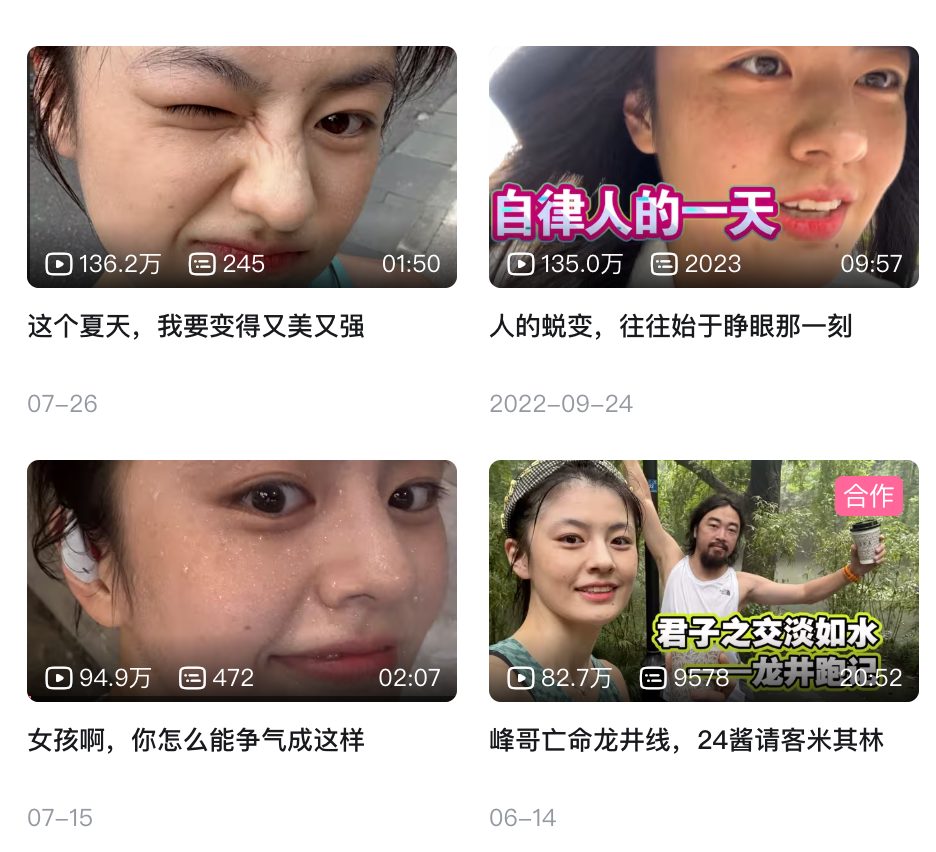Watch 女孩啊，你怎么能争气成这样
Viewport: 936px width, 852px height.
coord(242,580)
